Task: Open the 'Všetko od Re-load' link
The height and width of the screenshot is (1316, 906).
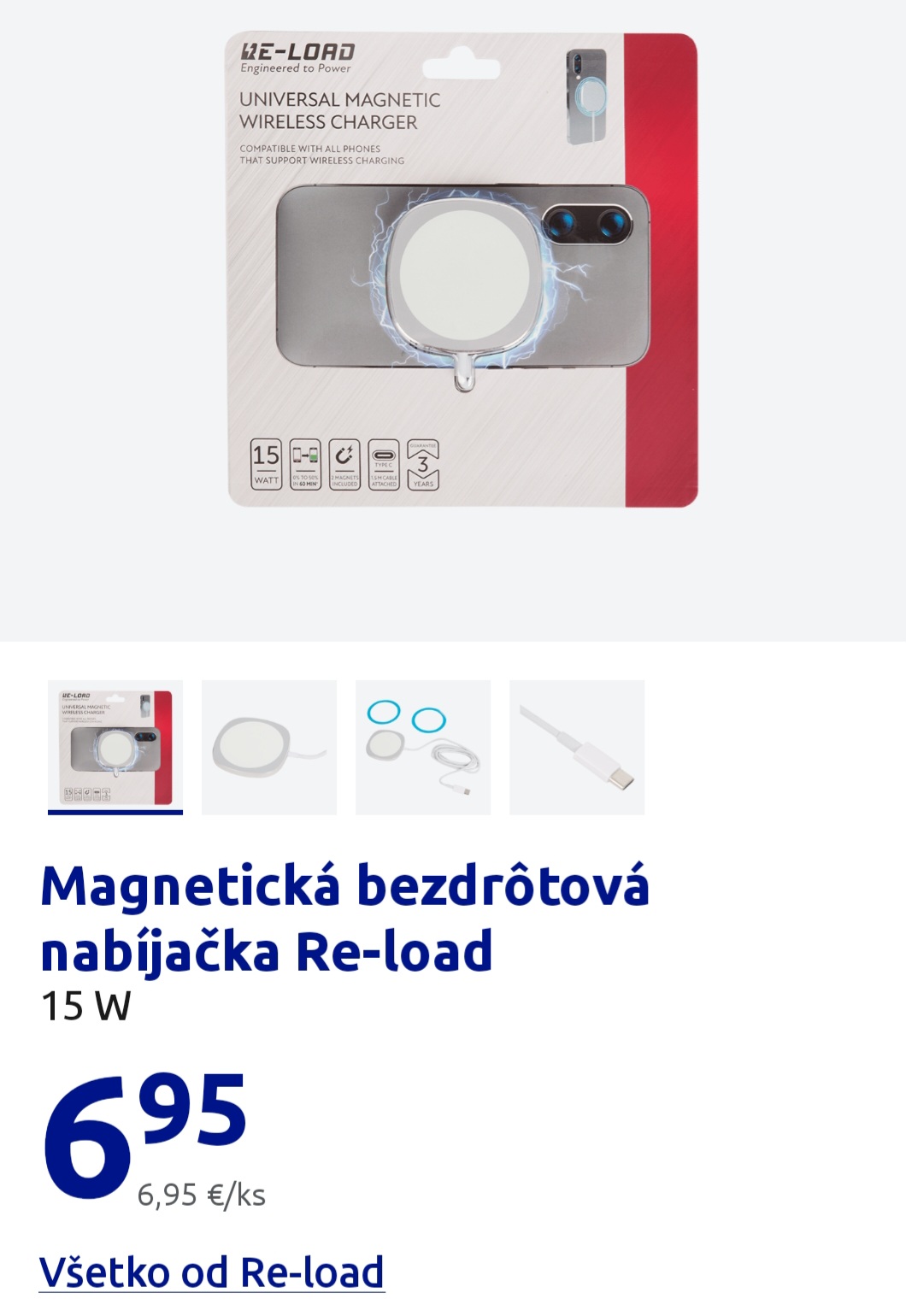Action: (211, 1272)
